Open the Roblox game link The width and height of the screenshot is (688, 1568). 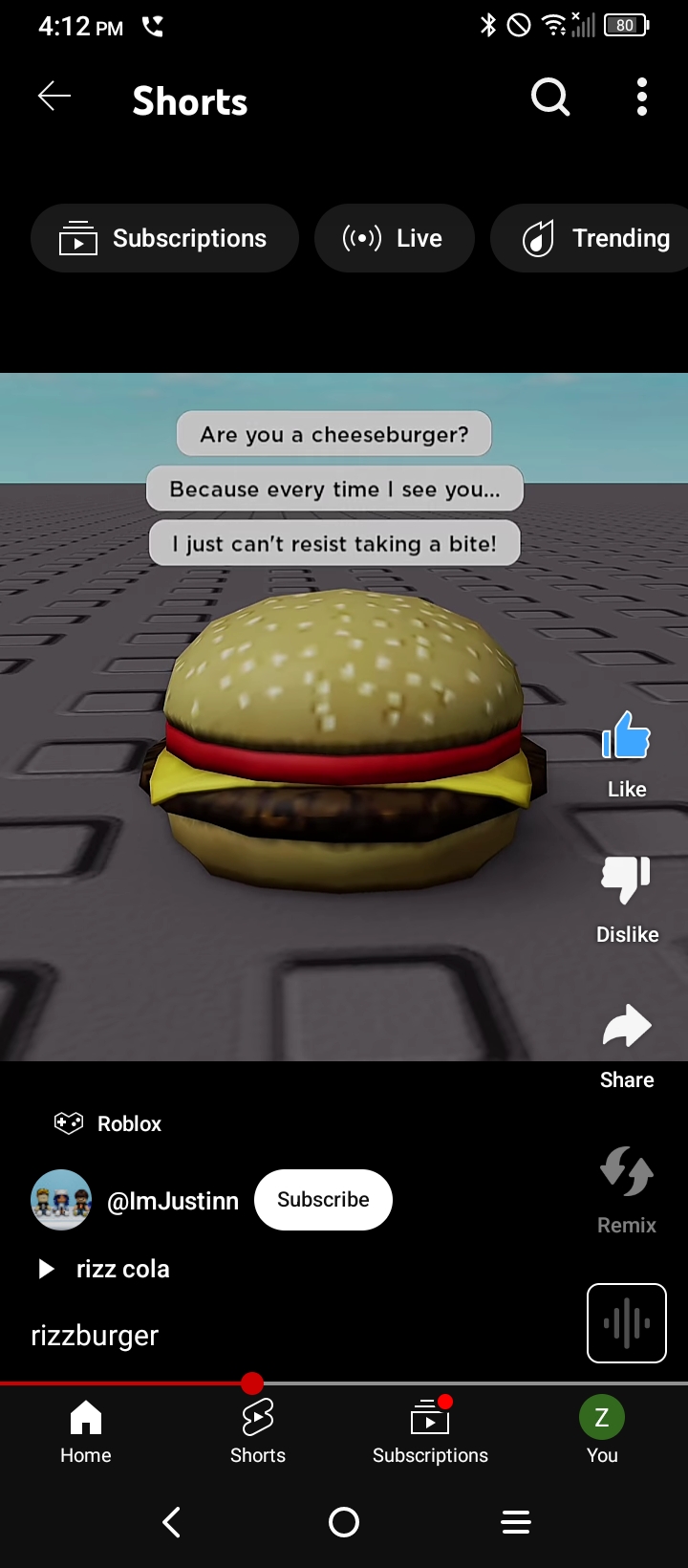pyautogui.click(x=109, y=1123)
